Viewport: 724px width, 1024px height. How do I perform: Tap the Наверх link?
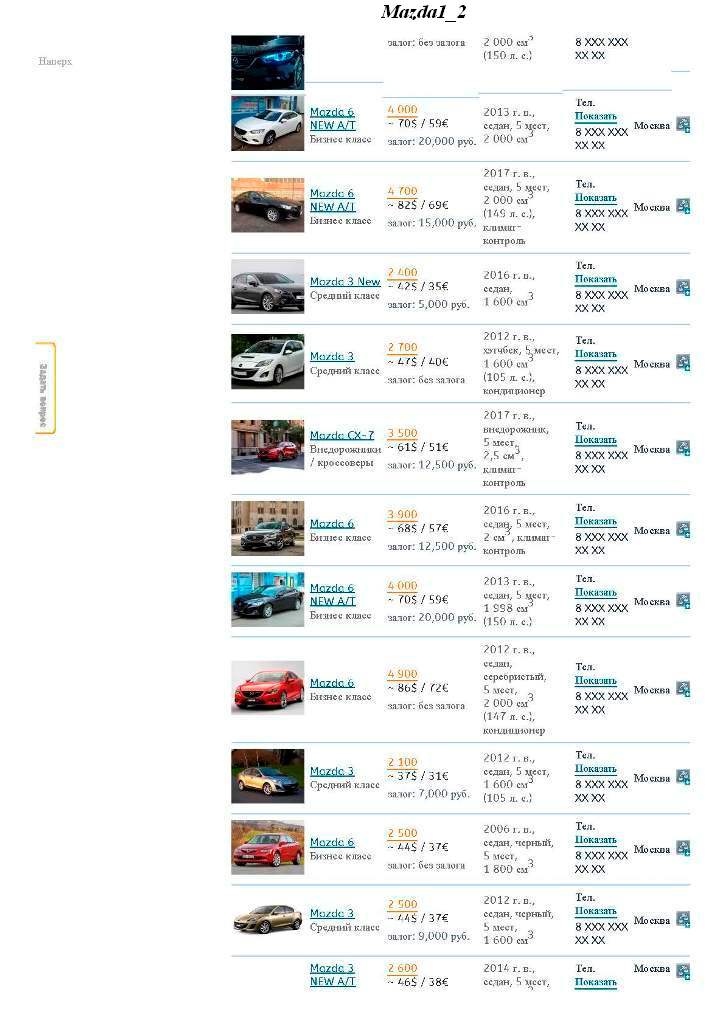click(x=55, y=61)
